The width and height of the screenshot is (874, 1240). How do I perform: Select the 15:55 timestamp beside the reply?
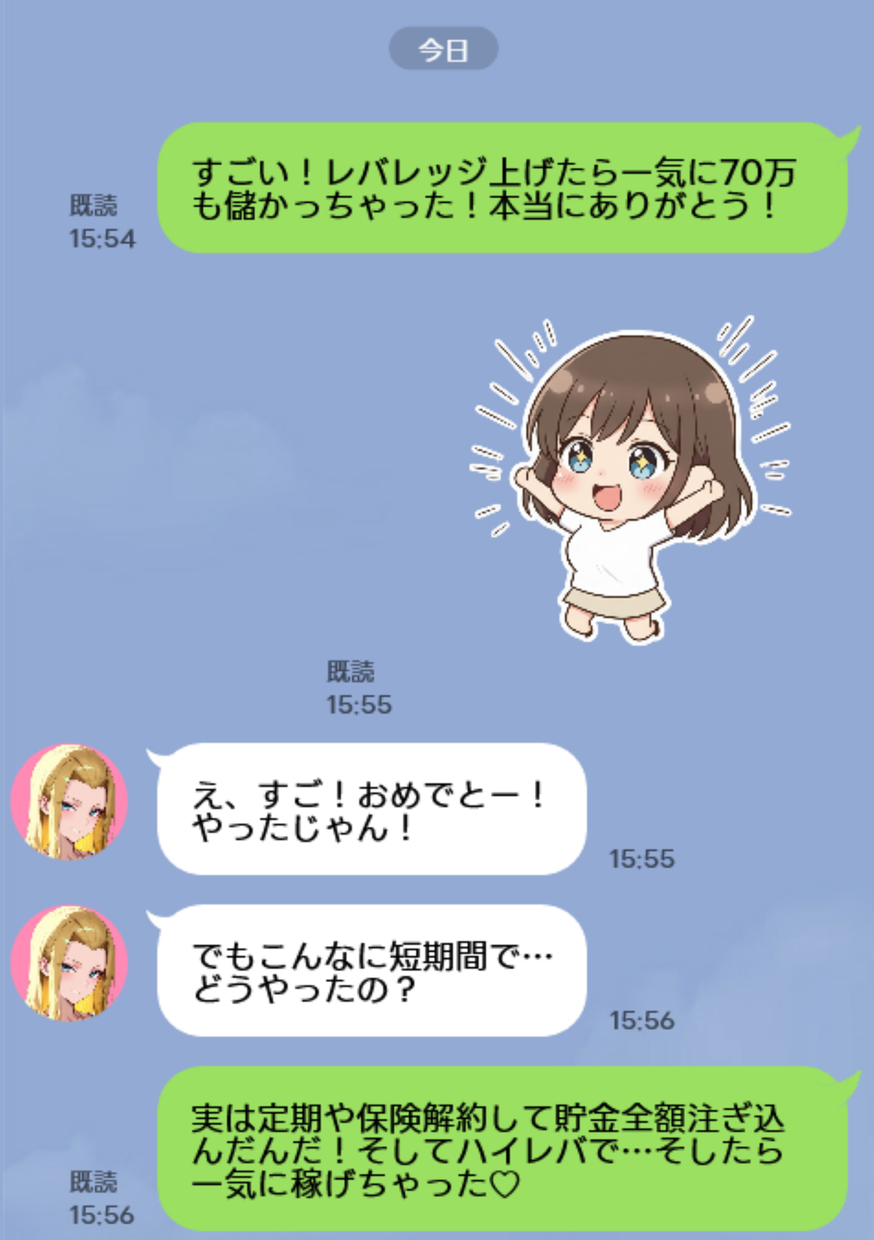click(x=640, y=857)
